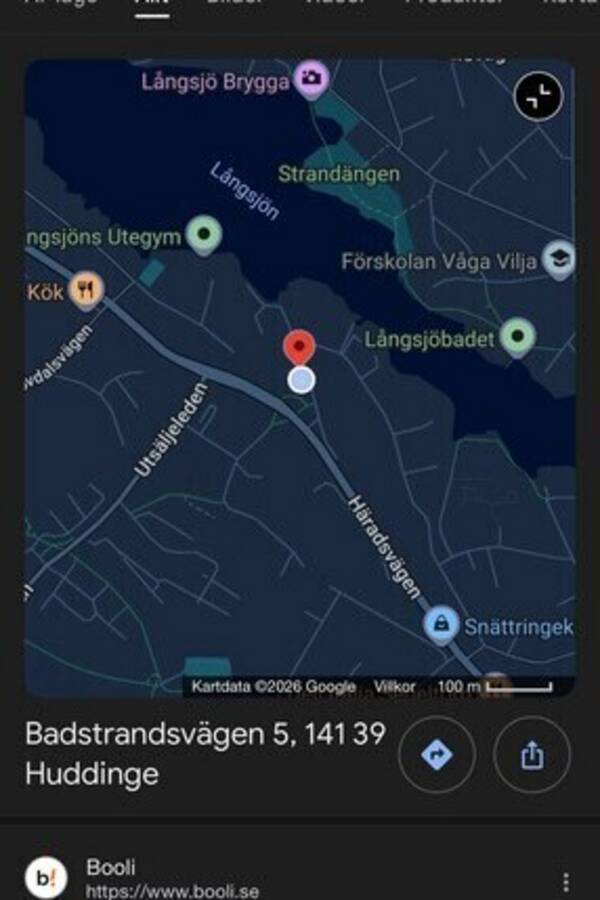
Task: Collapse the expanded map view
Action: (539, 97)
